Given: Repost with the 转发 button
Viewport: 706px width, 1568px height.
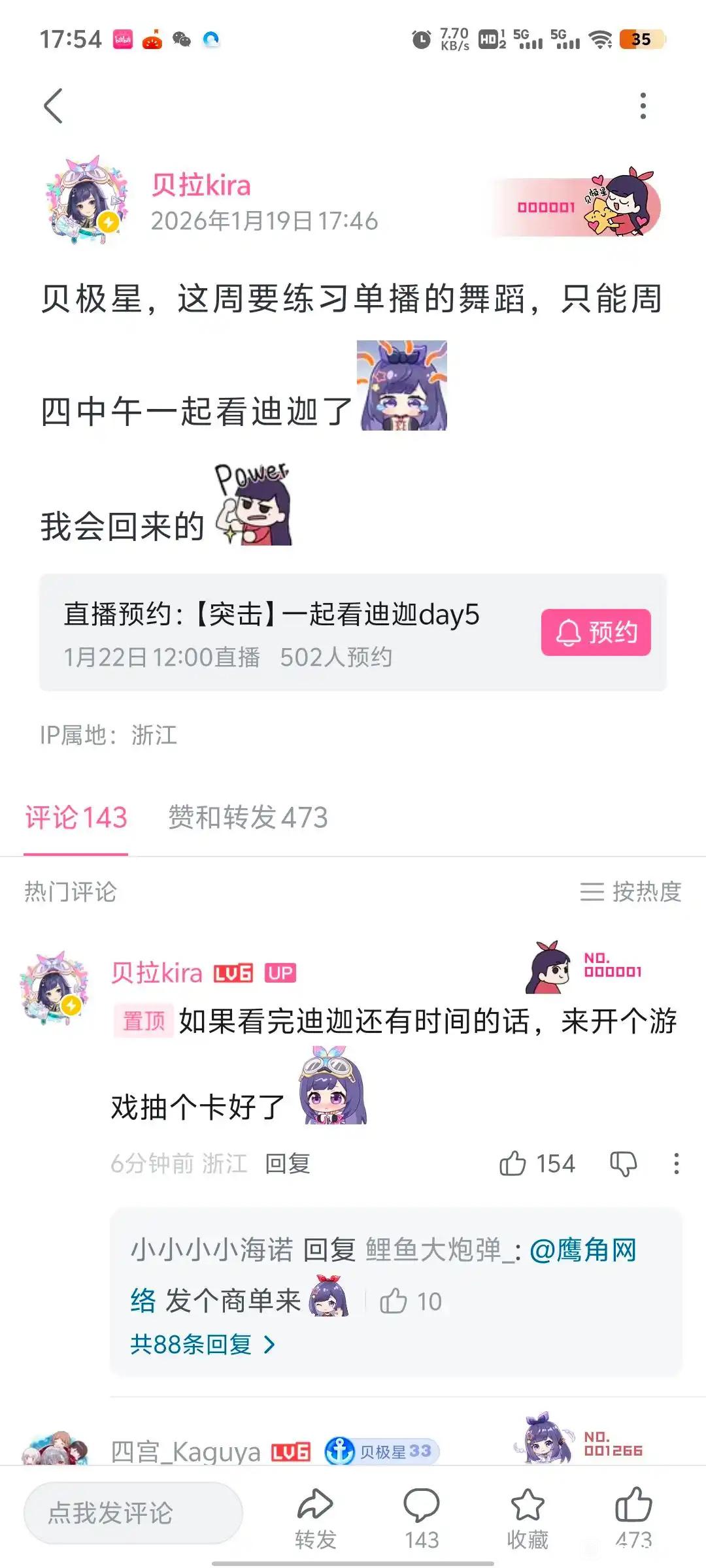Looking at the screenshot, I should click(315, 1518).
